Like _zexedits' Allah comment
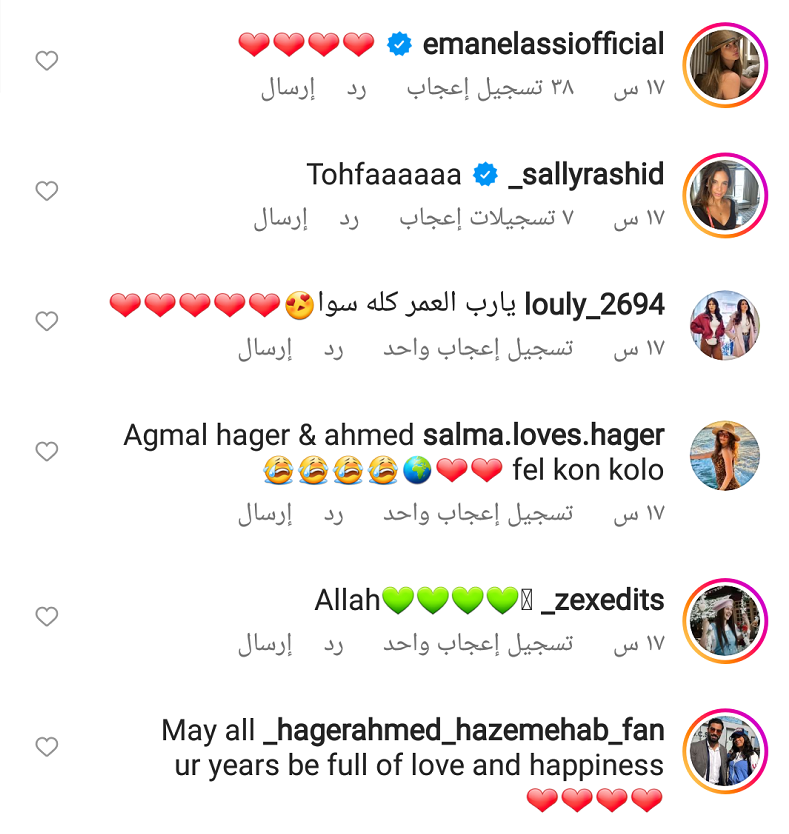 point(47,616)
